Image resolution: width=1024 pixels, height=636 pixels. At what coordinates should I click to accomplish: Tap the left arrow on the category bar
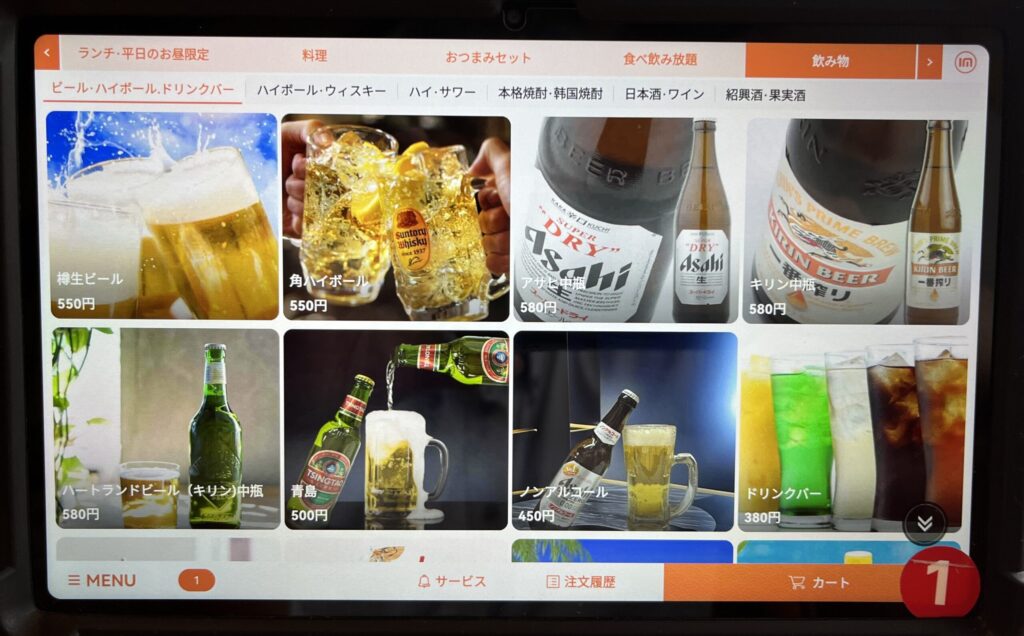pyautogui.click(x=47, y=53)
